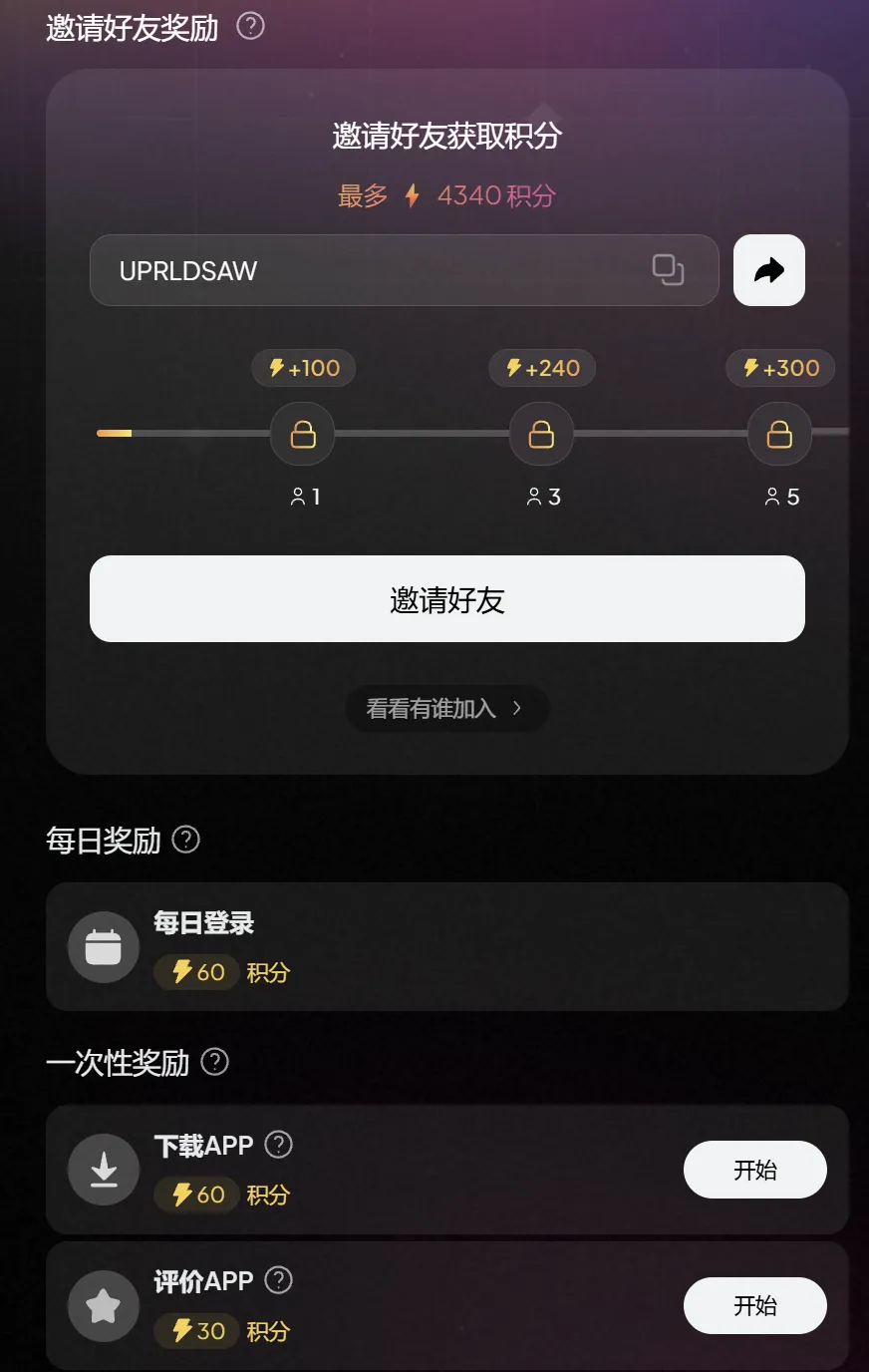This screenshot has width=869, height=1372.
Task: Copy the invite code UPRLDSAW
Action: (669, 270)
